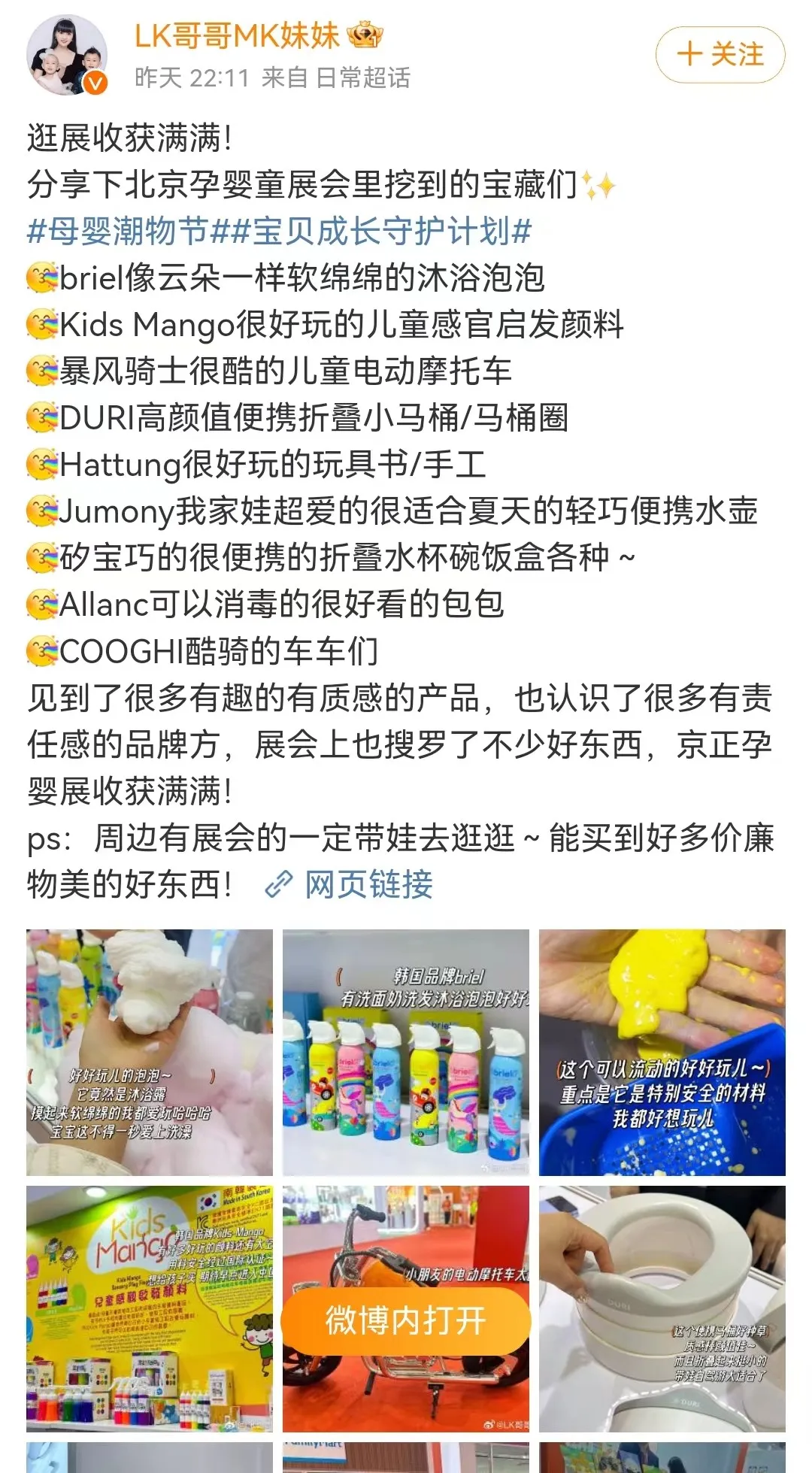Open the 日常超话 super topic source

pos(363,77)
